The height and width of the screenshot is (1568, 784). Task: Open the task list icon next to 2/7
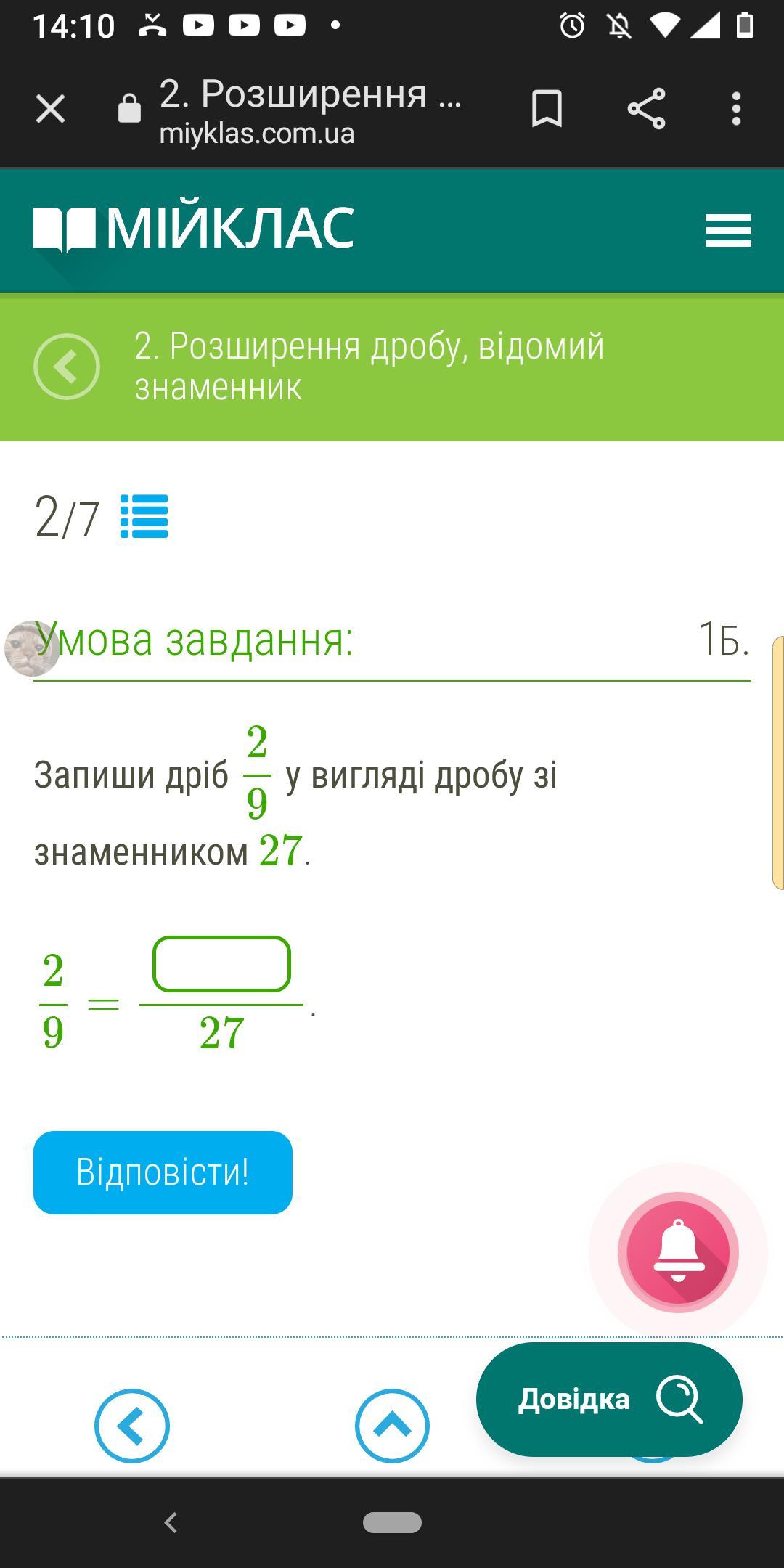pyautogui.click(x=144, y=516)
